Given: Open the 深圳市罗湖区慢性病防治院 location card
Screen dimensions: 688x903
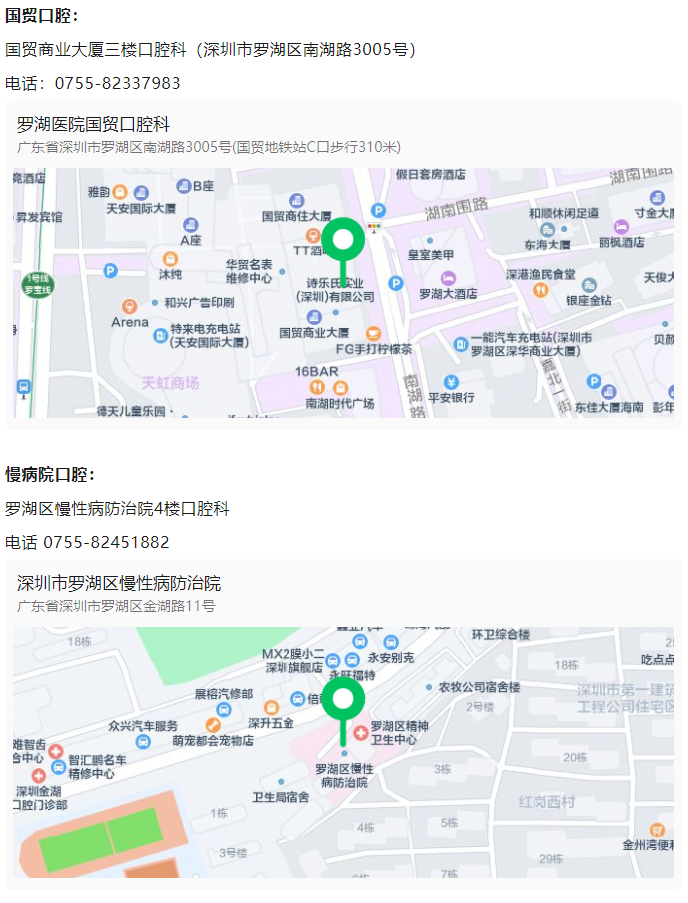Looking at the screenshot, I should pos(119,584).
